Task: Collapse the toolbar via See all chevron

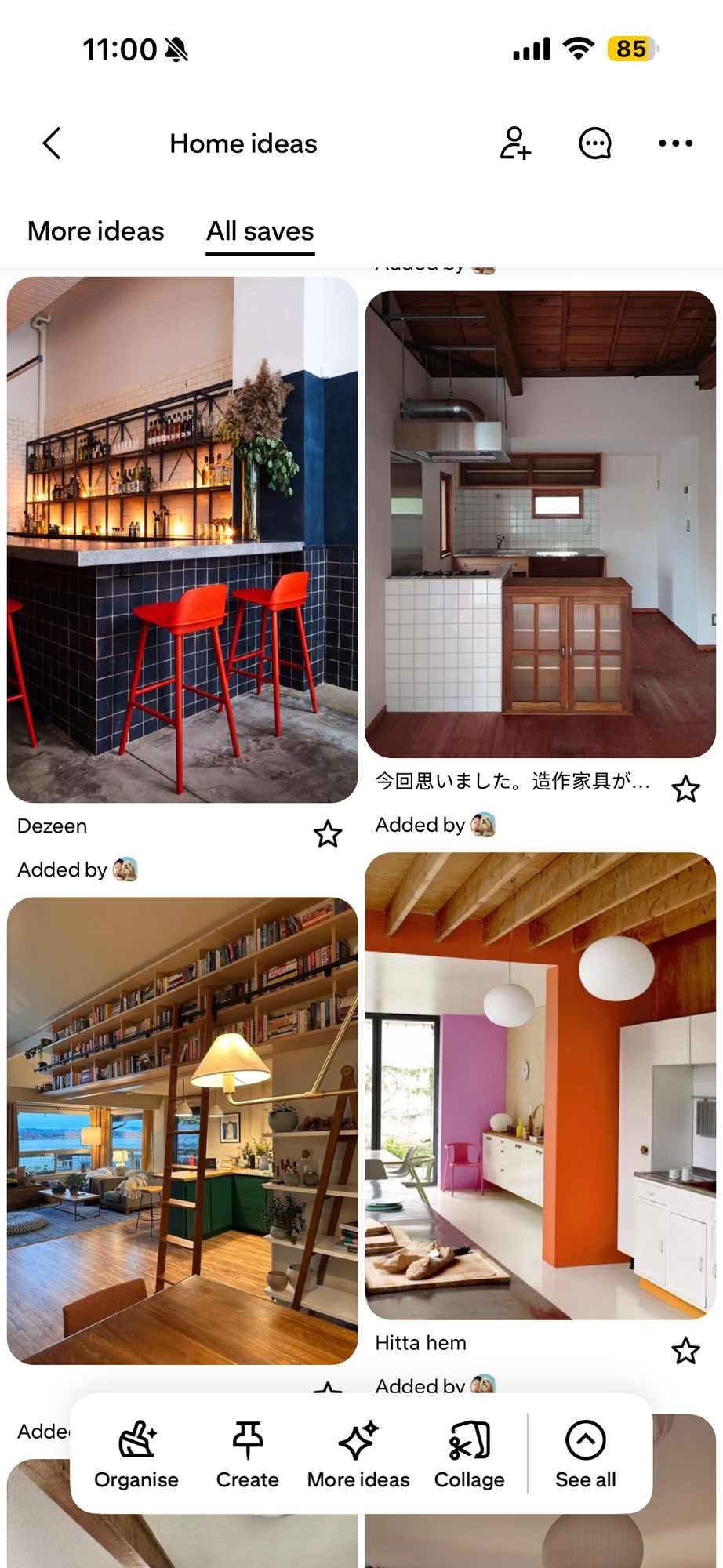Action: pyautogui.click(x=585, y=1439)
